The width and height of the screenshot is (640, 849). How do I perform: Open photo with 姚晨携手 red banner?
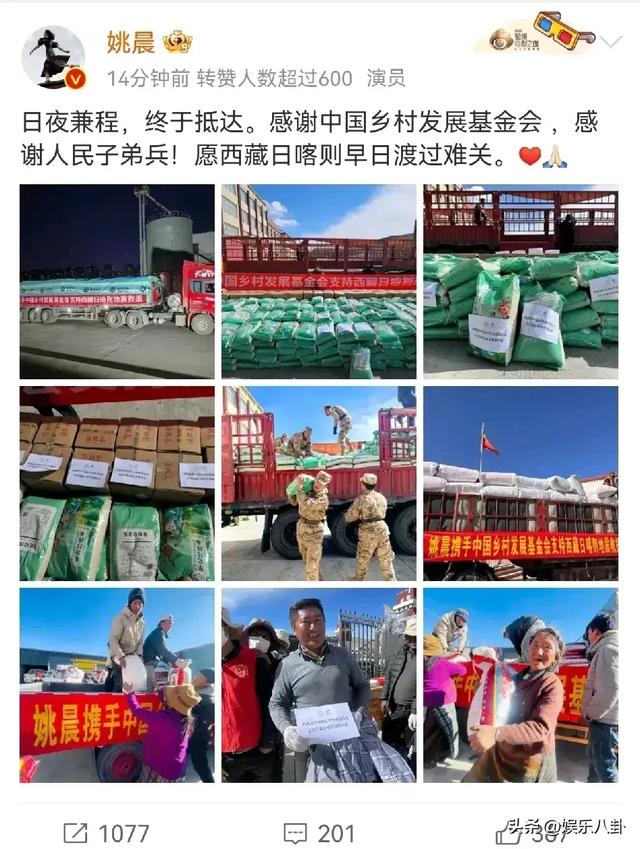coord(117,685)
